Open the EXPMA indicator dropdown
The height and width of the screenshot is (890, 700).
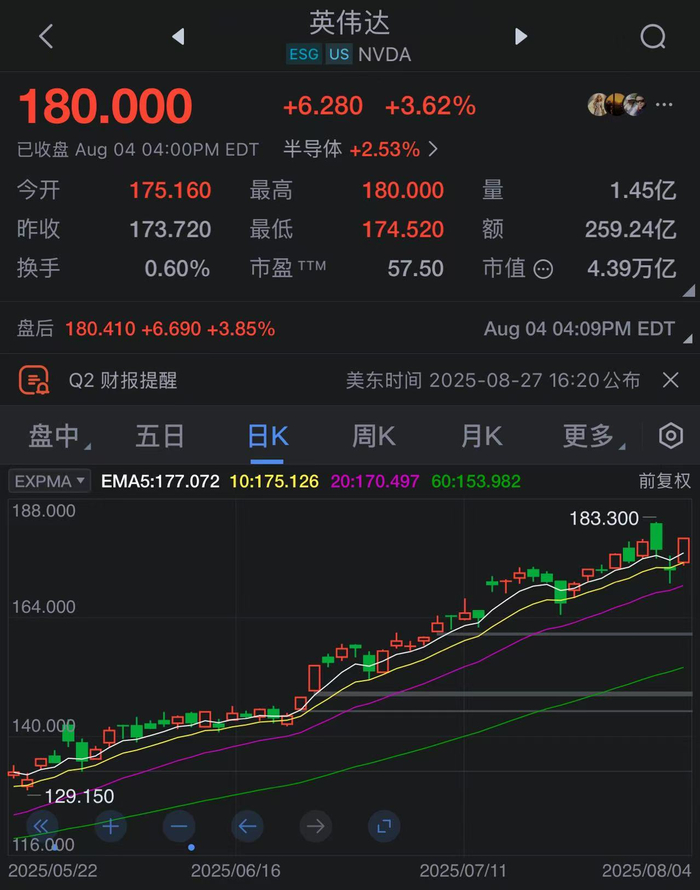[x=49, y=481]
